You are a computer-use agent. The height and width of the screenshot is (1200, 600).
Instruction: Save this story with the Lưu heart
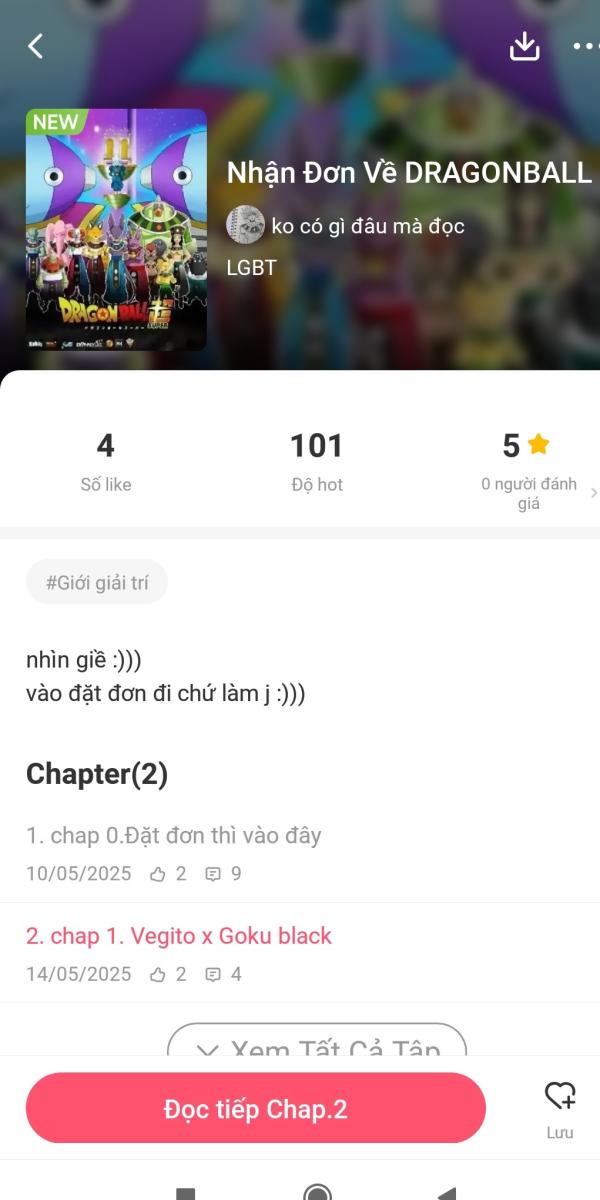point(560,1108)
